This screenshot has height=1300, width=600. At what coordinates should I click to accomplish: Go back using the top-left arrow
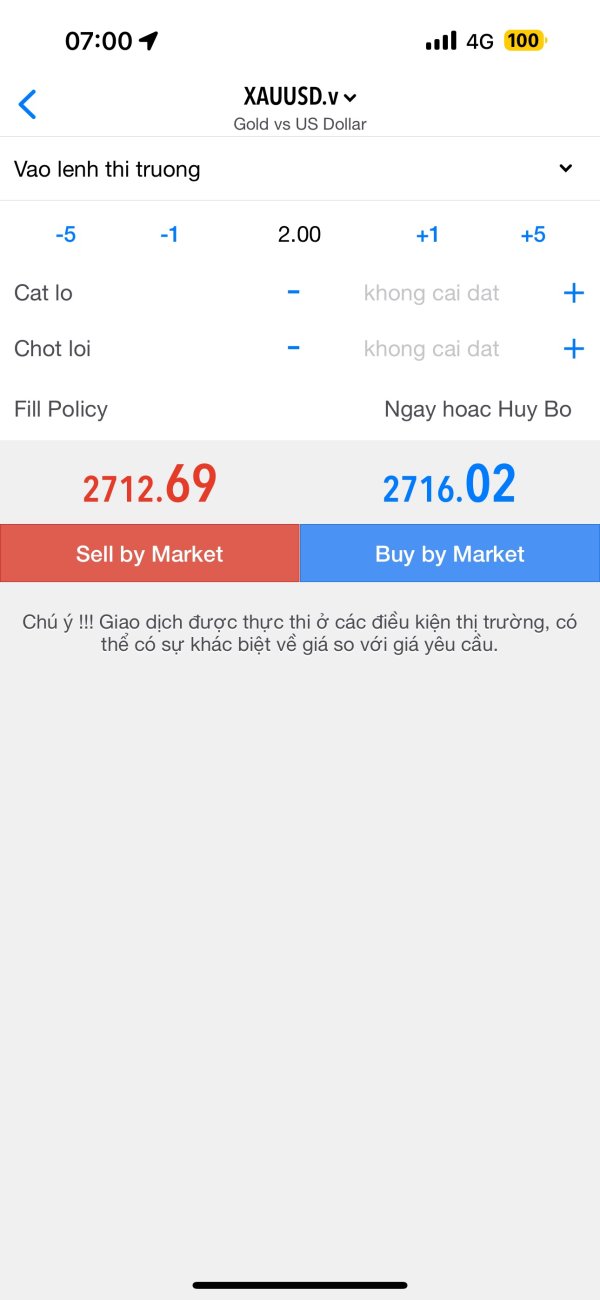[27, 104]
